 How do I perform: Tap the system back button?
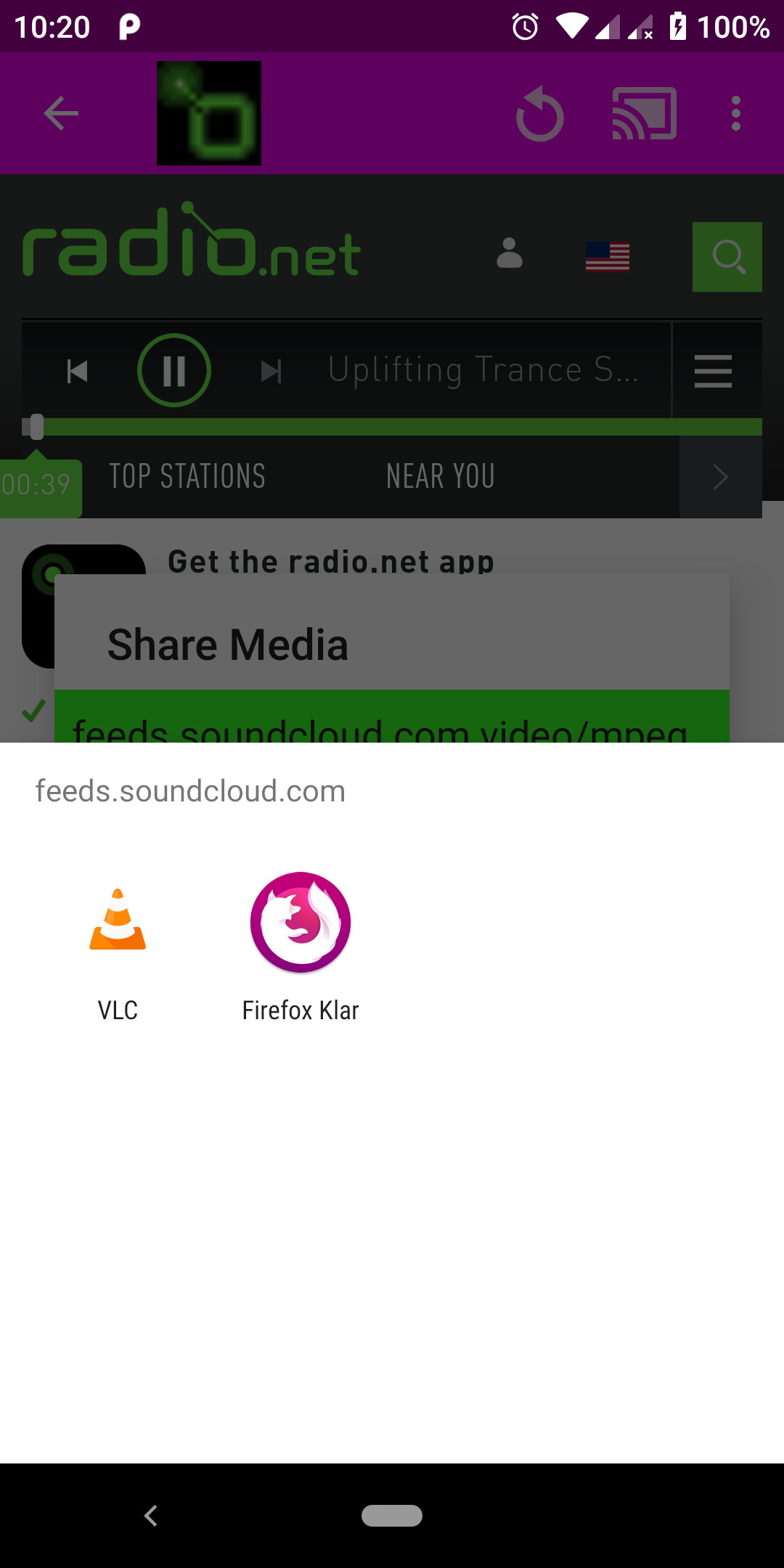[x=151, y=1516]
